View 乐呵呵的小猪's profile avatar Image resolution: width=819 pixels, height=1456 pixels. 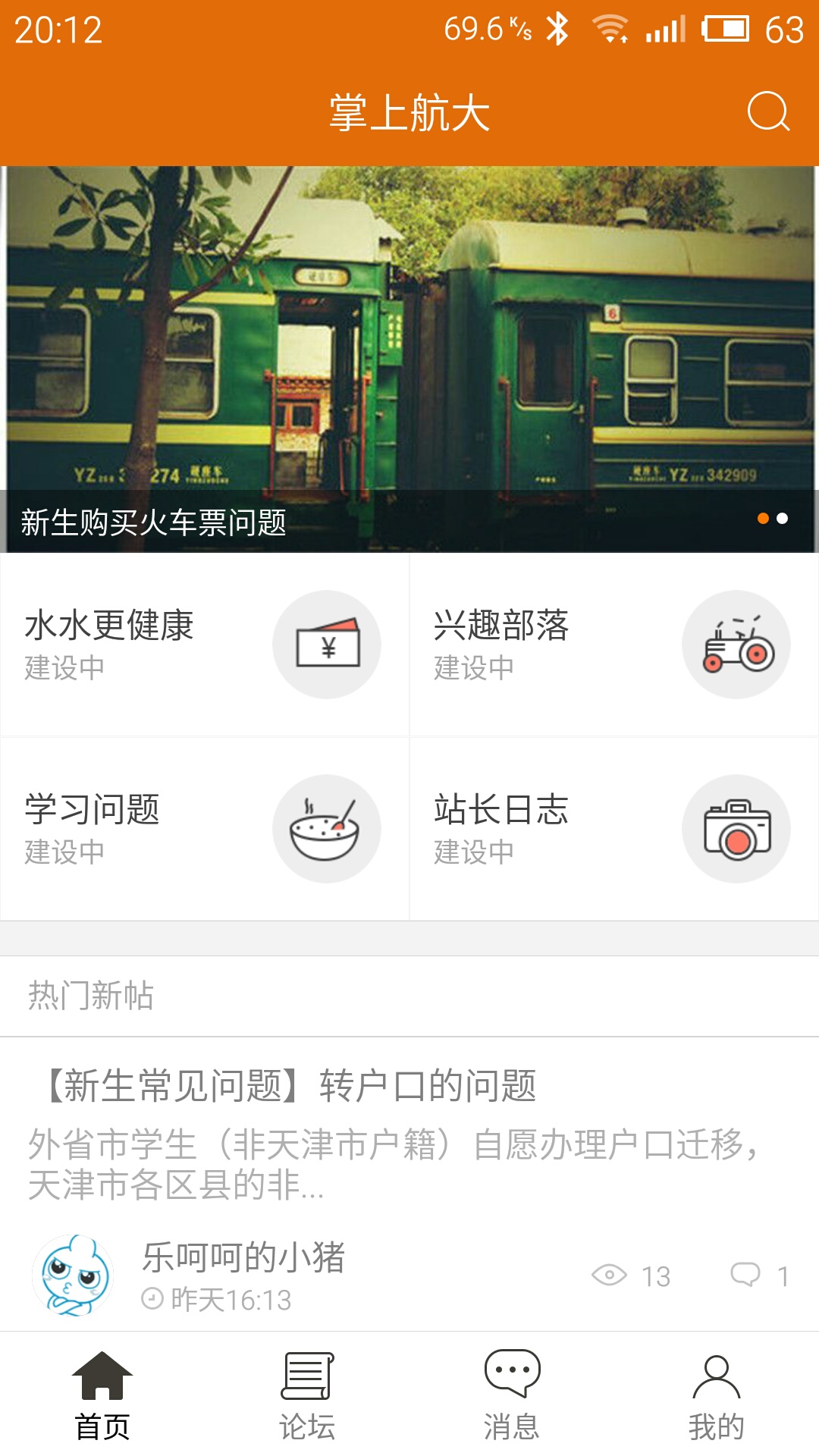(73, 1276)
